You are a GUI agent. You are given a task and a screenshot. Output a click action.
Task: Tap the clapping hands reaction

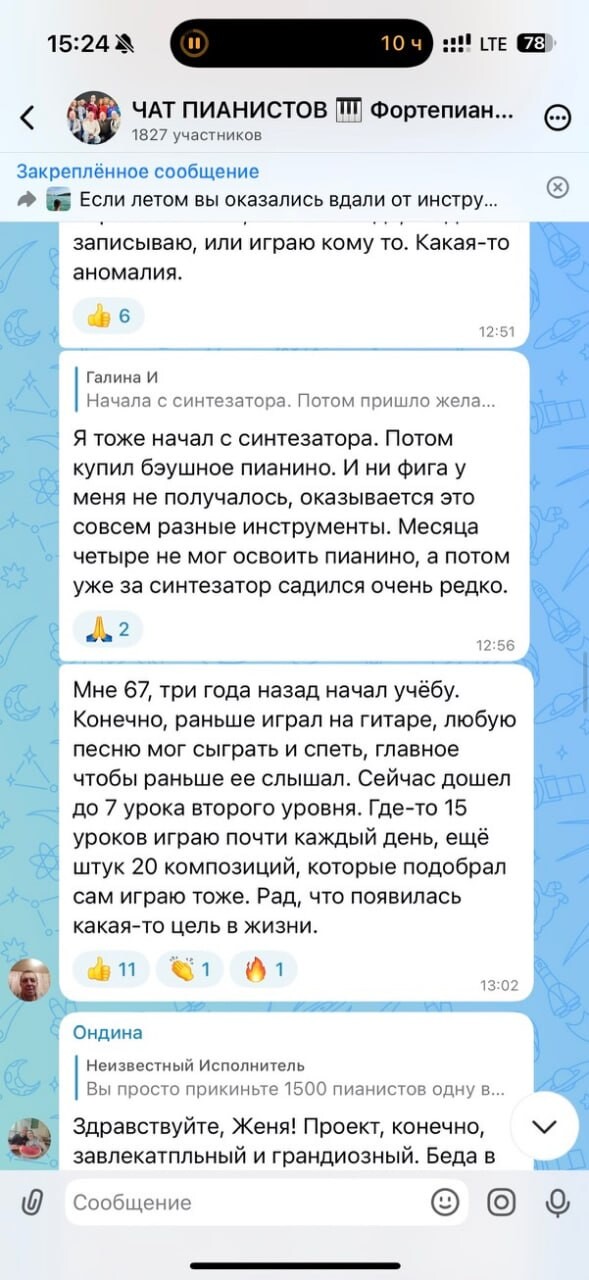(189, 968)
